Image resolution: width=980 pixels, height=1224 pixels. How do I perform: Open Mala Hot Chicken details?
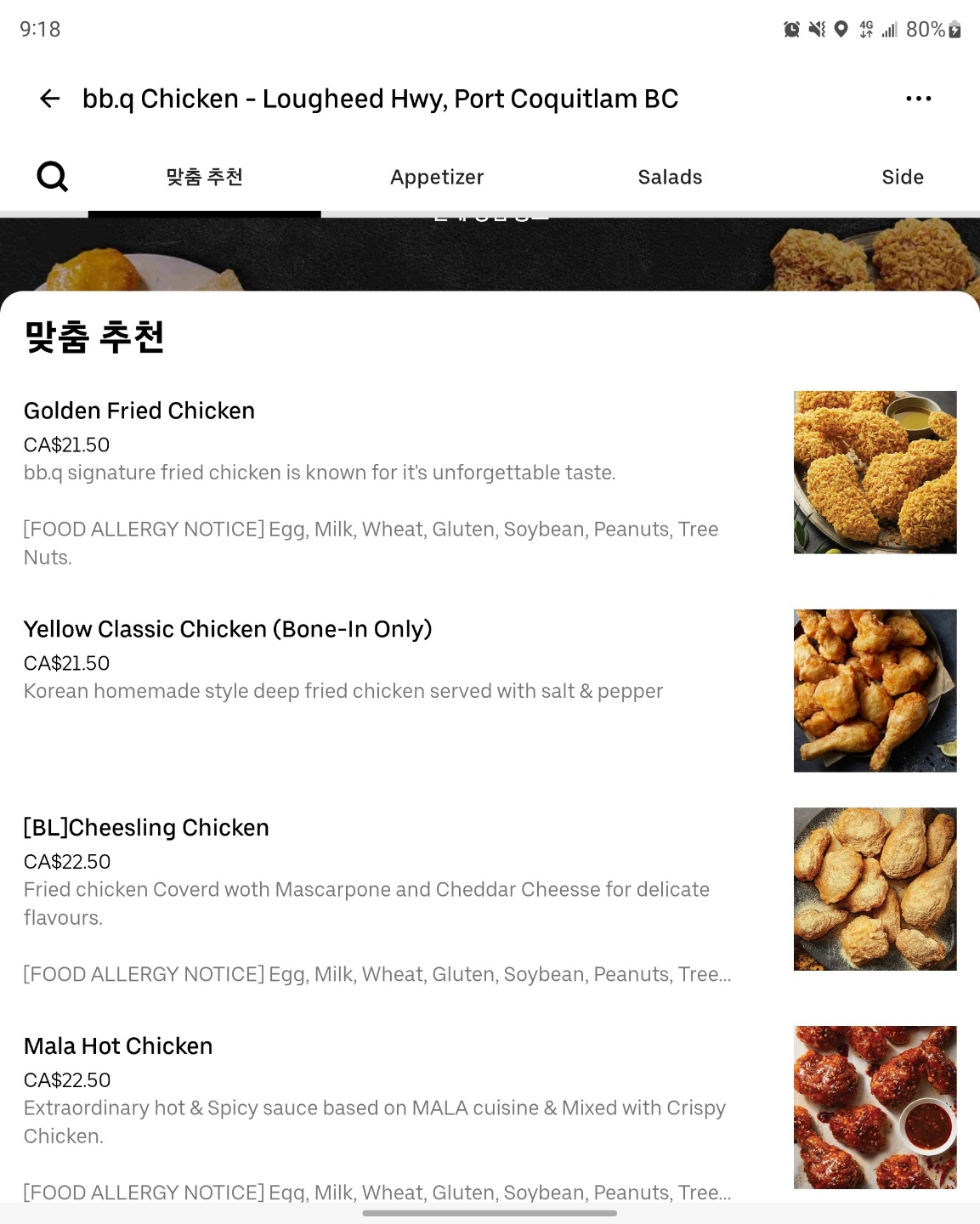pos(118,1045)
